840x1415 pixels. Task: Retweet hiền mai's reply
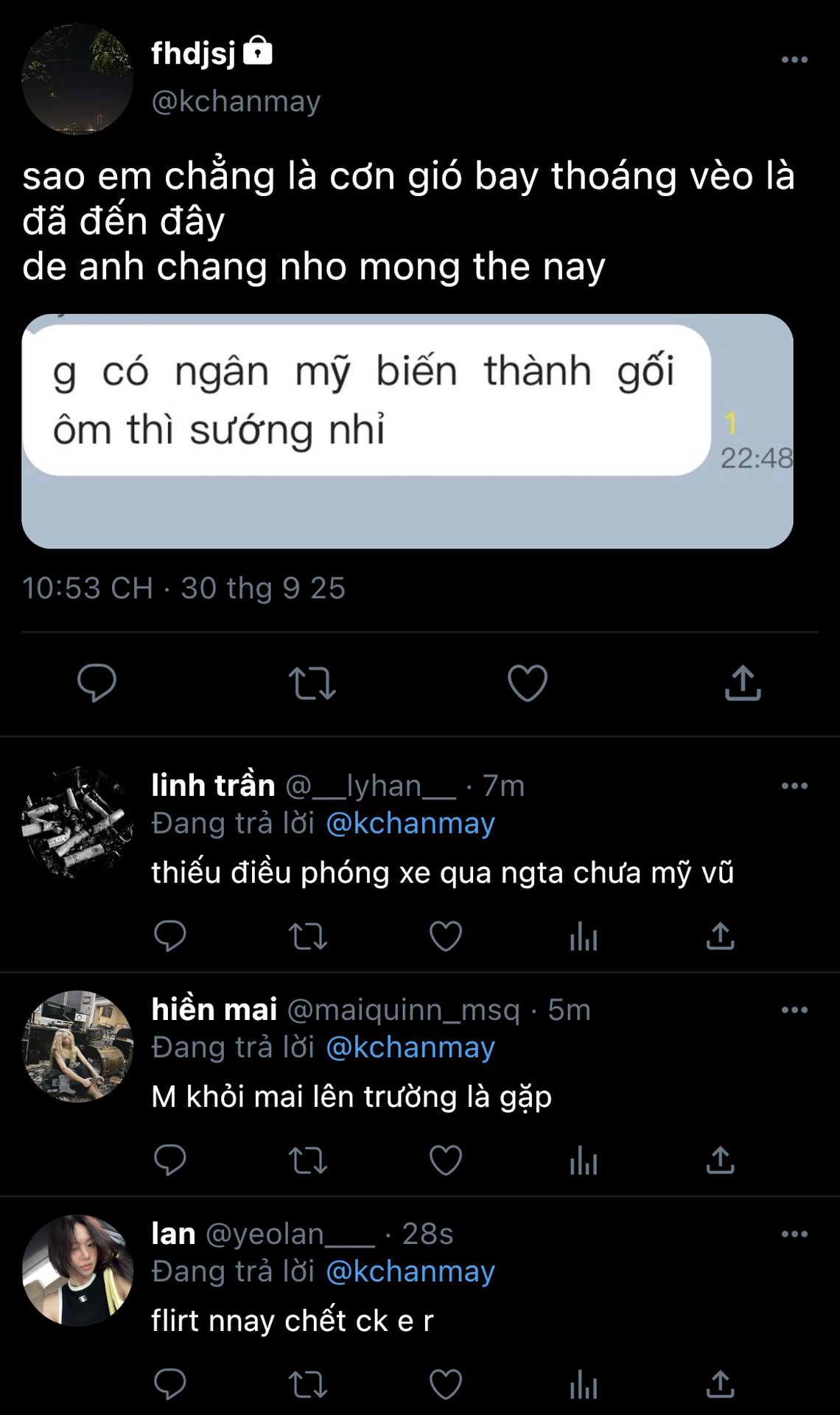[x=307, y=1160]
